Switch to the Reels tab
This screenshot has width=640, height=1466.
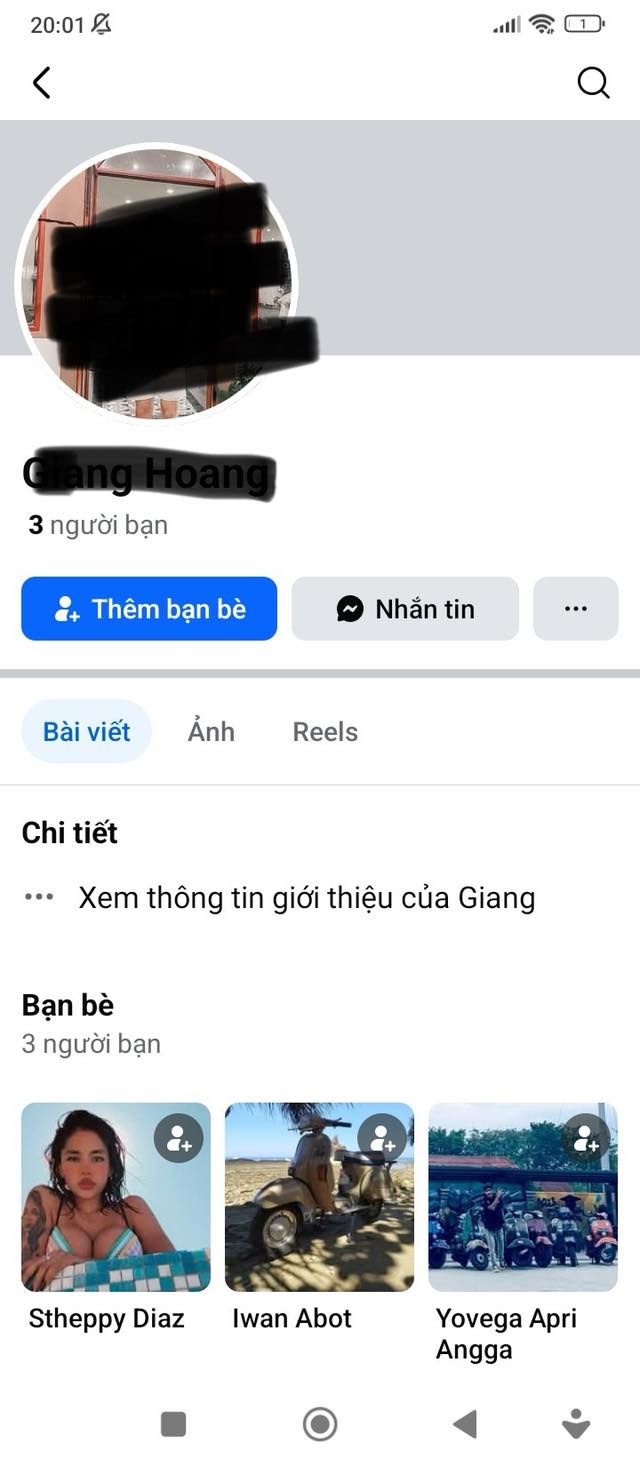[325, 732]
